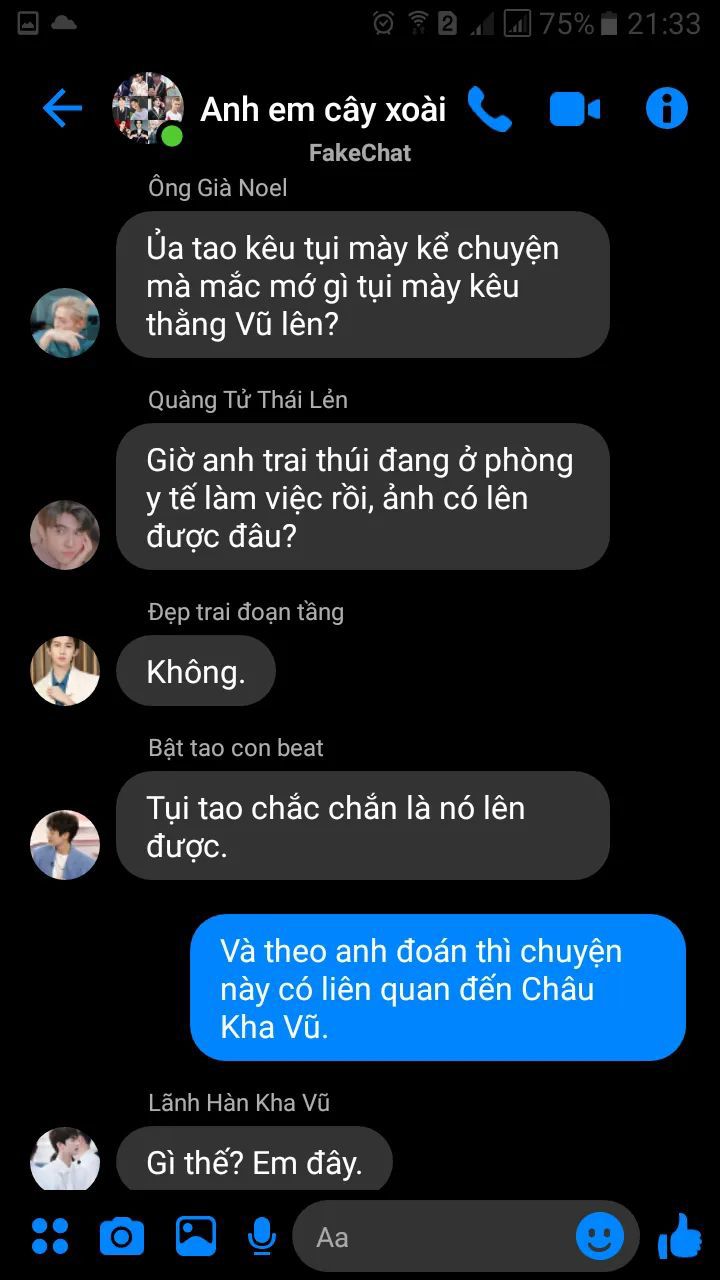Open Quàng Tử Thái Lẻn's avatar
The height and width of the screenshot is (1280, 720).
pyautogui.click(x=65, y=535)
